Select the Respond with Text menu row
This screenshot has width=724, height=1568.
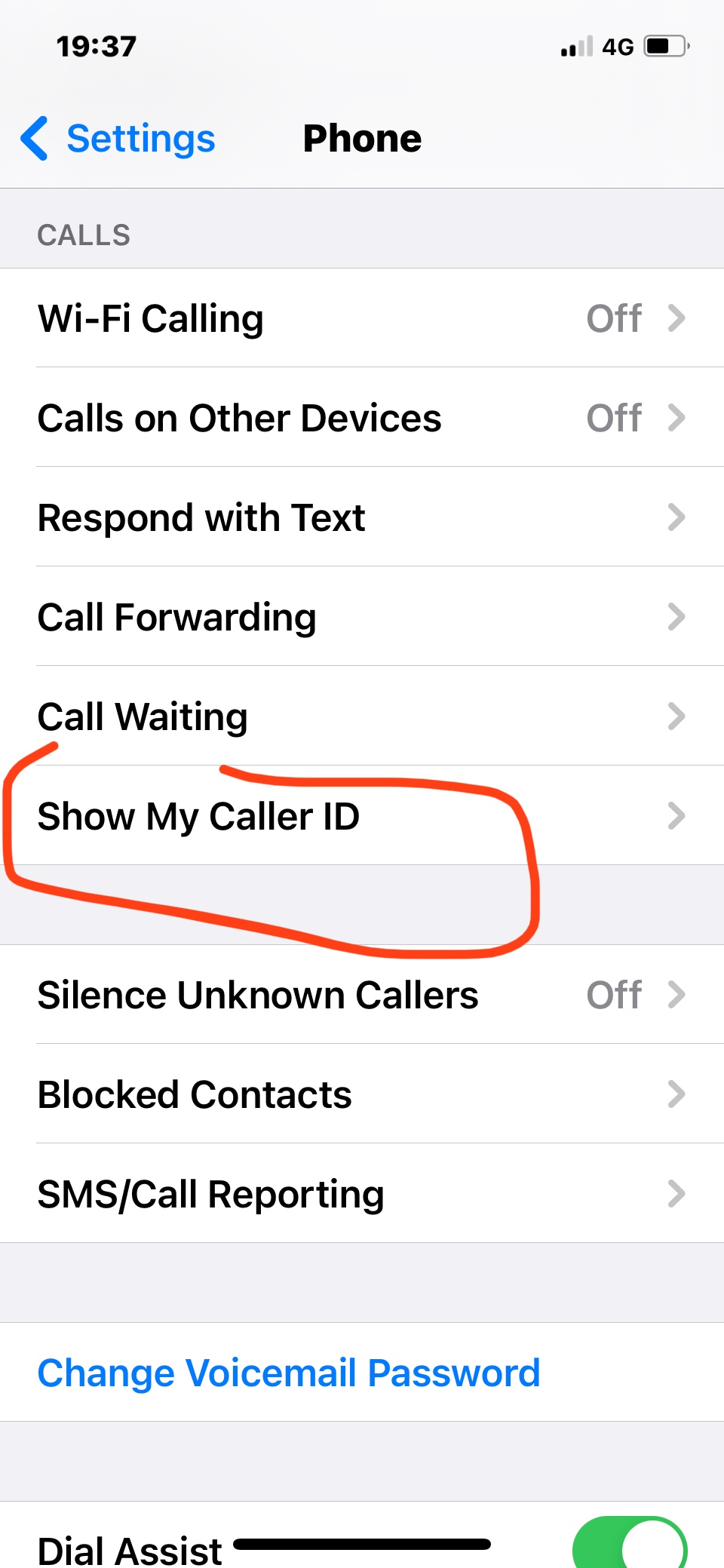tap(362, 517)
